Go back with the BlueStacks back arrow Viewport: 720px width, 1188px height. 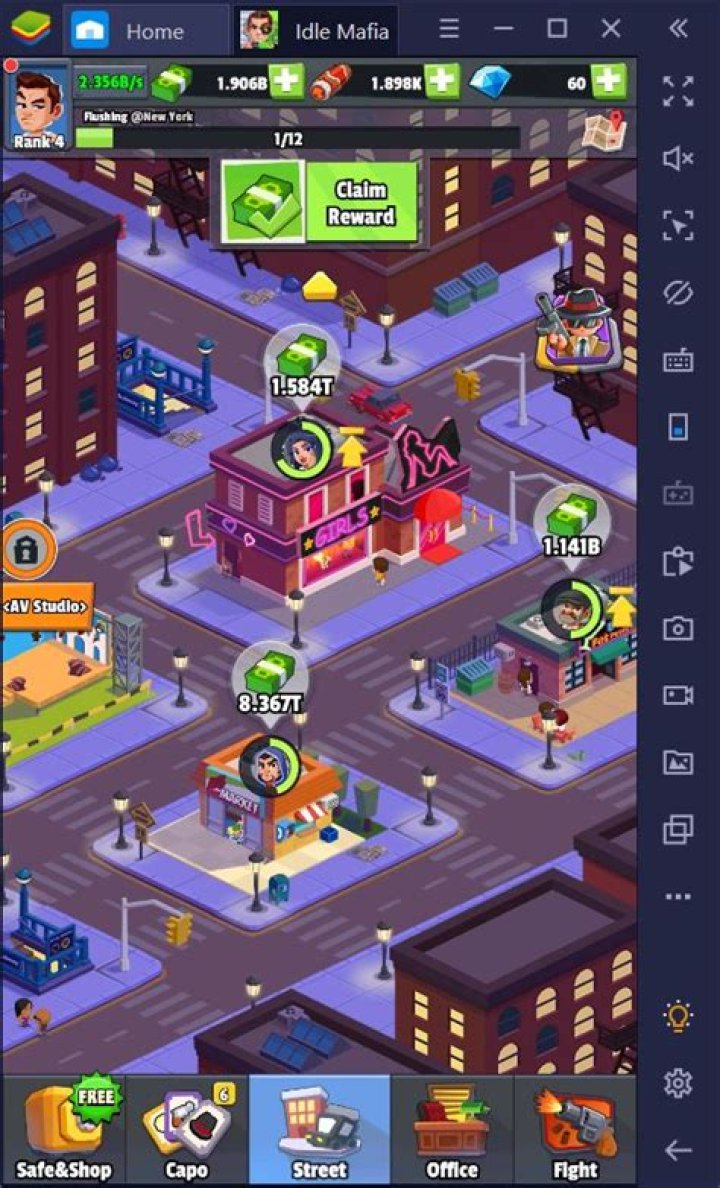click(678, 1151)
